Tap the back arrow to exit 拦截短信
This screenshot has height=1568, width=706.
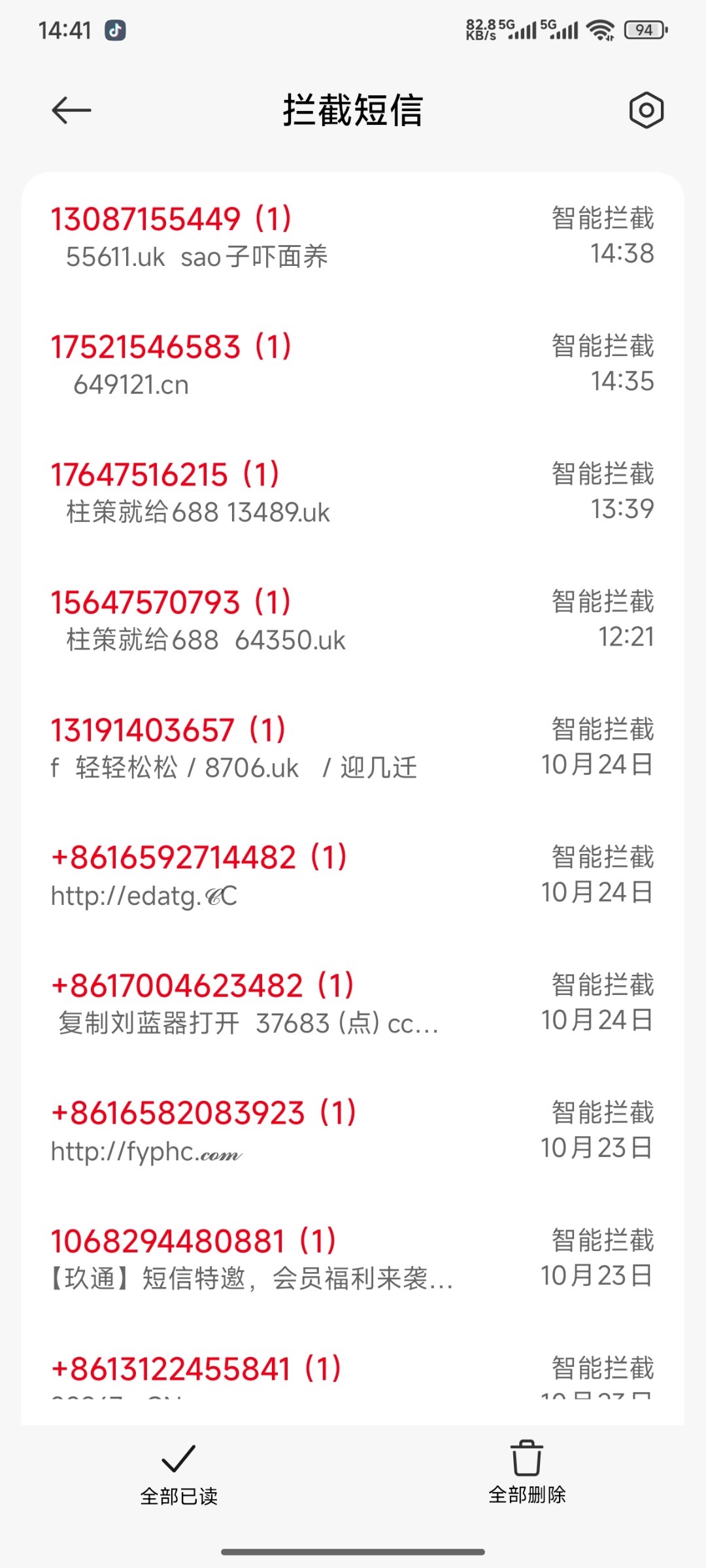click(x=70, y=110)
